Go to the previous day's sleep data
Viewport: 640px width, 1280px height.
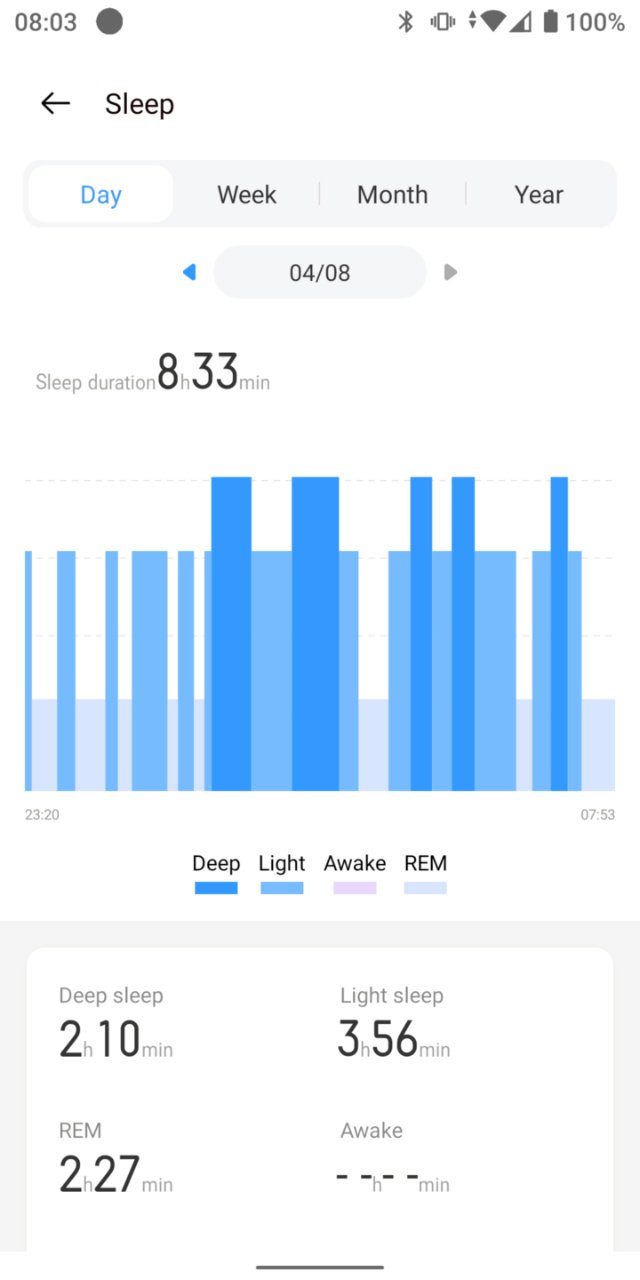(x=189, y=272)
